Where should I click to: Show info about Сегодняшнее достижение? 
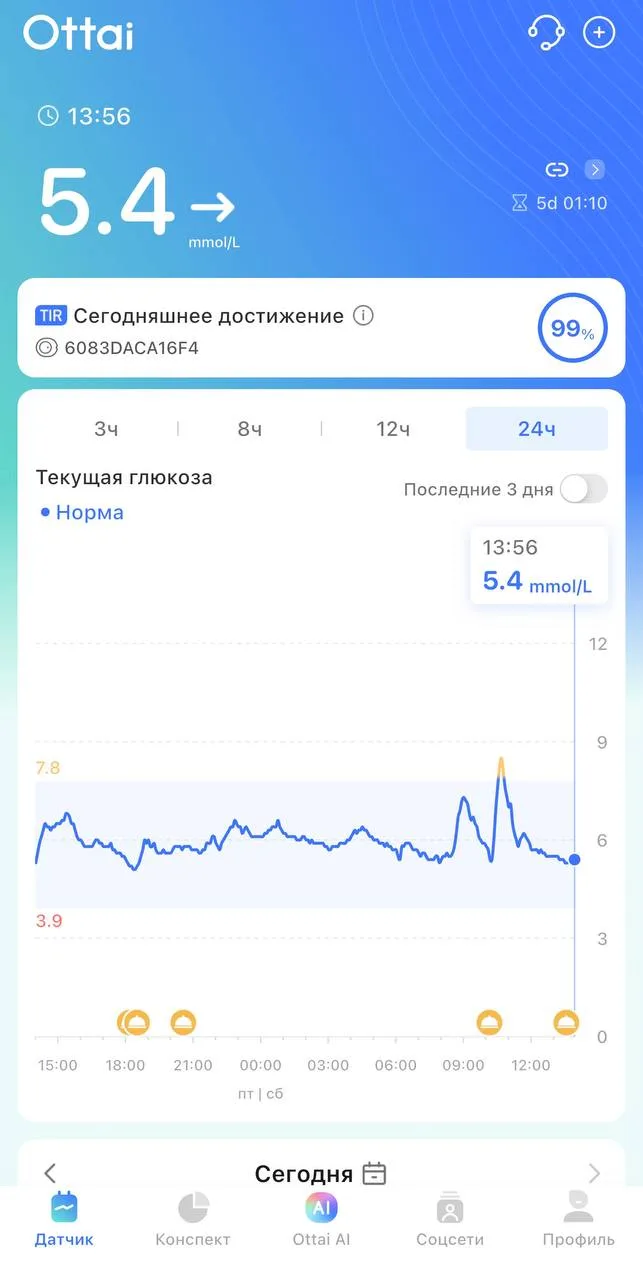364,316
